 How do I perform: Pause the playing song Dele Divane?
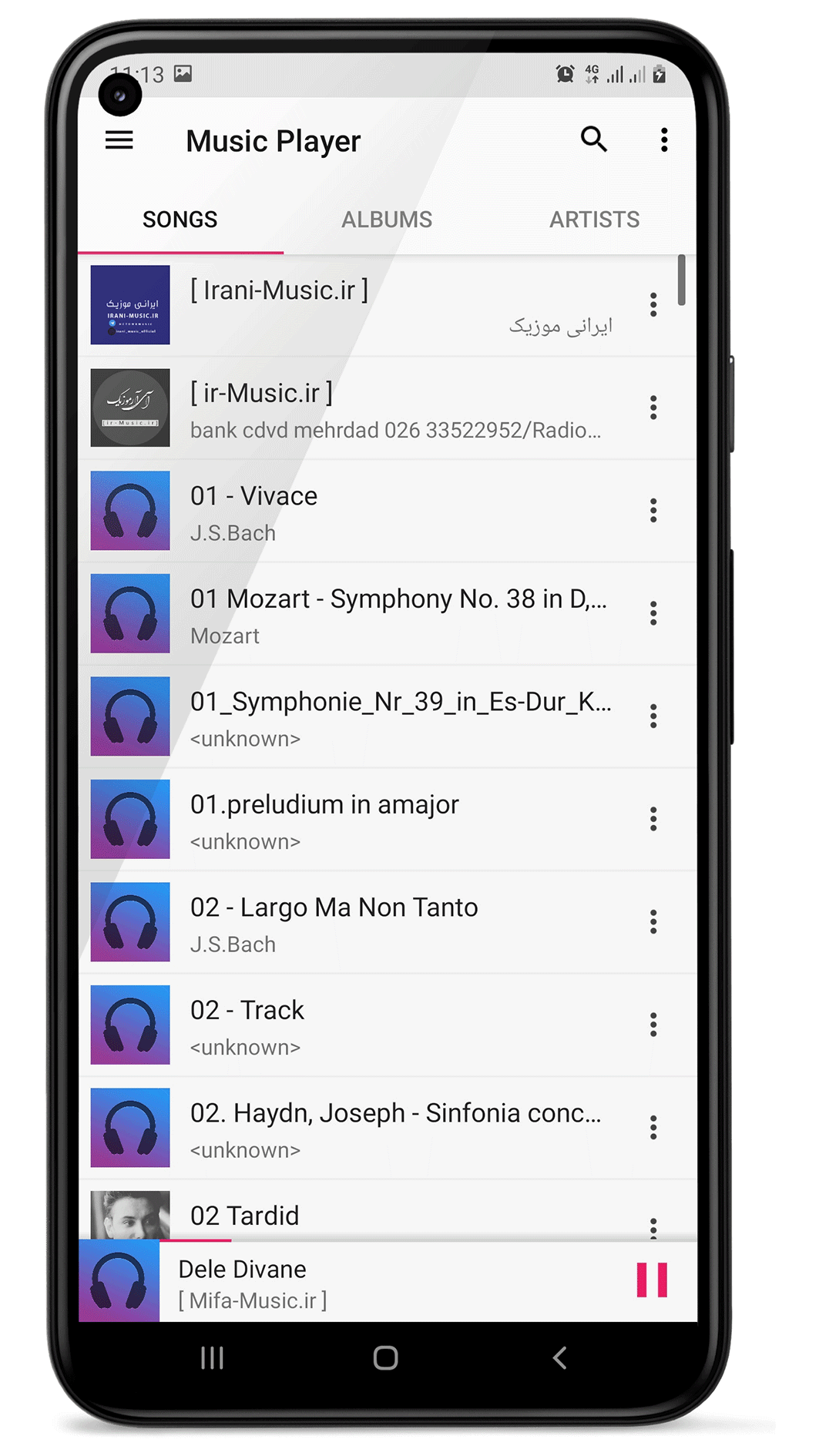(652, 1280)
